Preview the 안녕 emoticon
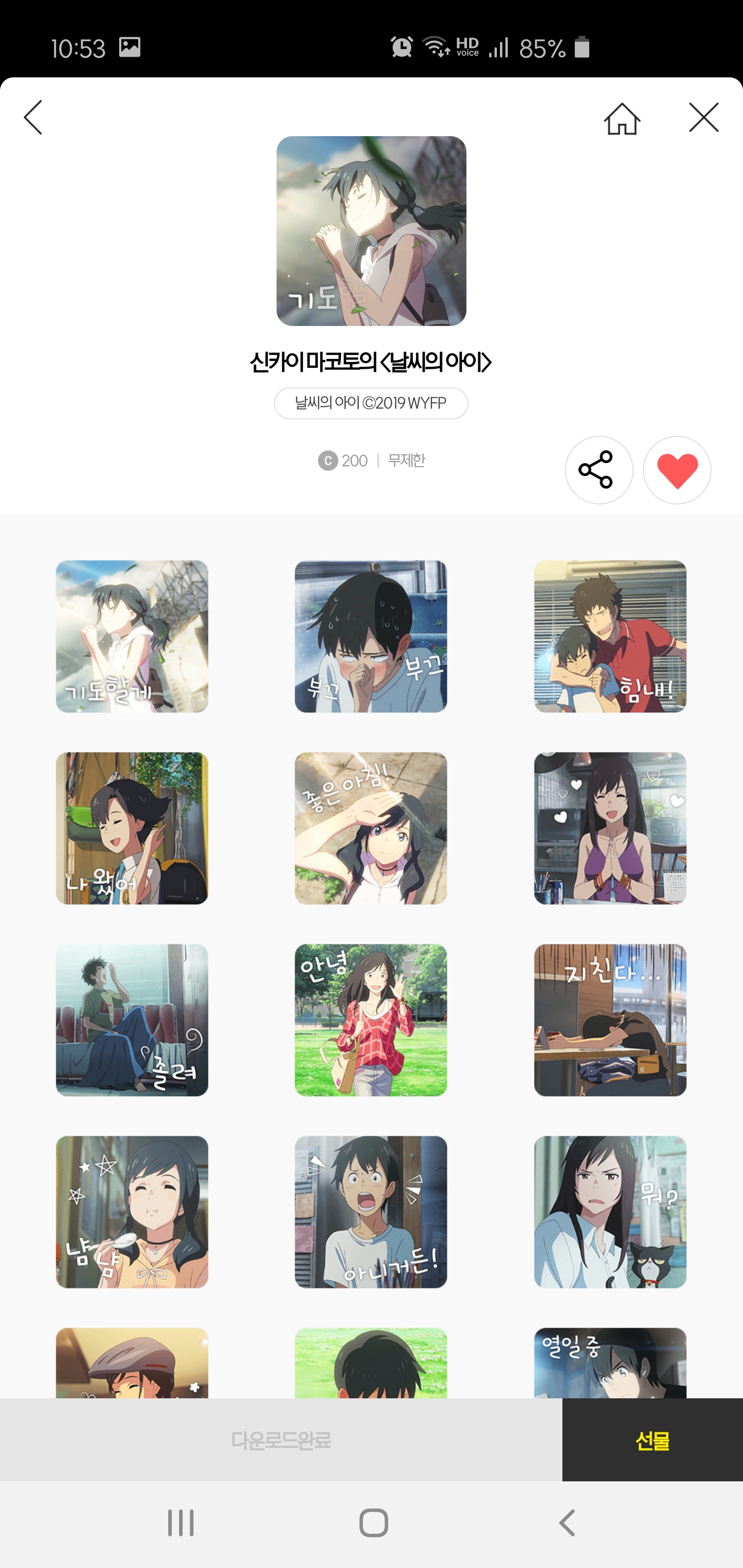Image resolution: width=743 pixels, height=1568 pixels. point(371,1020)
